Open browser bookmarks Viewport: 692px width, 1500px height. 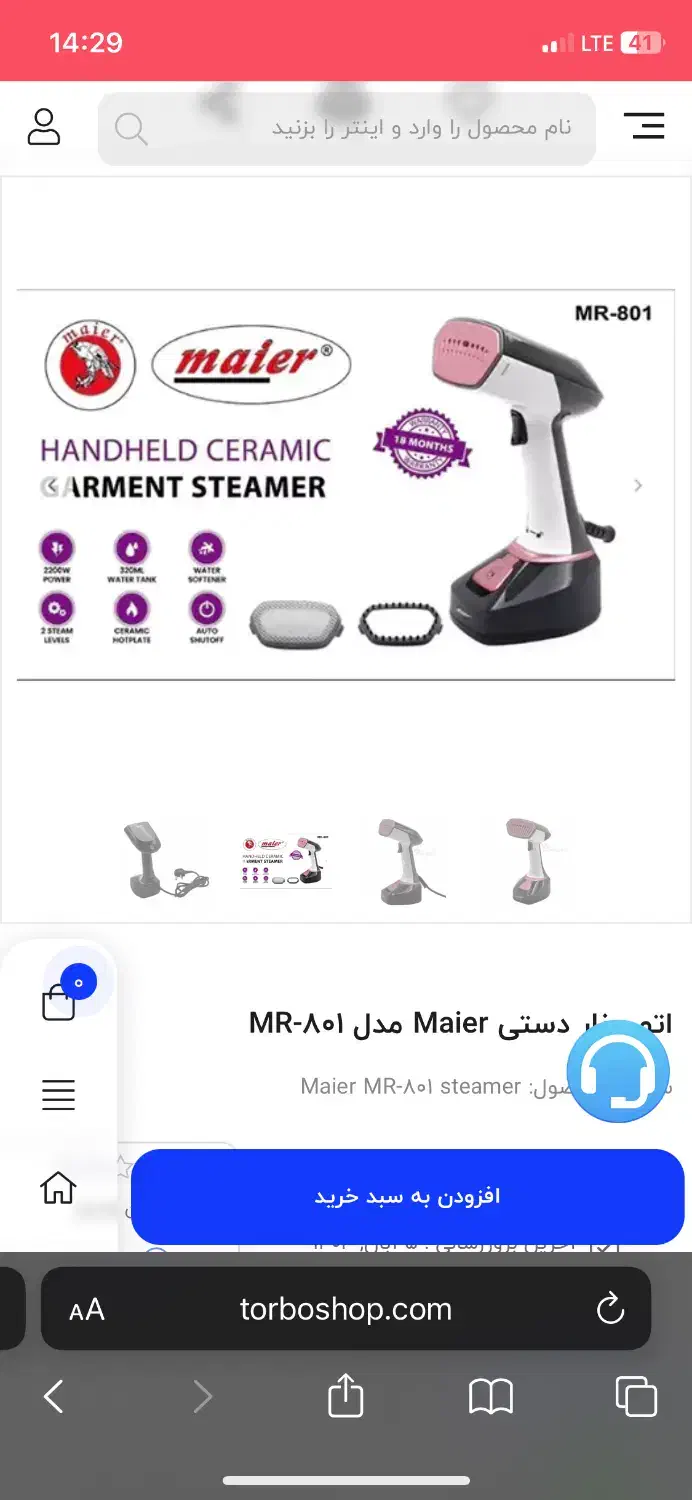(x=490, y=1396)
